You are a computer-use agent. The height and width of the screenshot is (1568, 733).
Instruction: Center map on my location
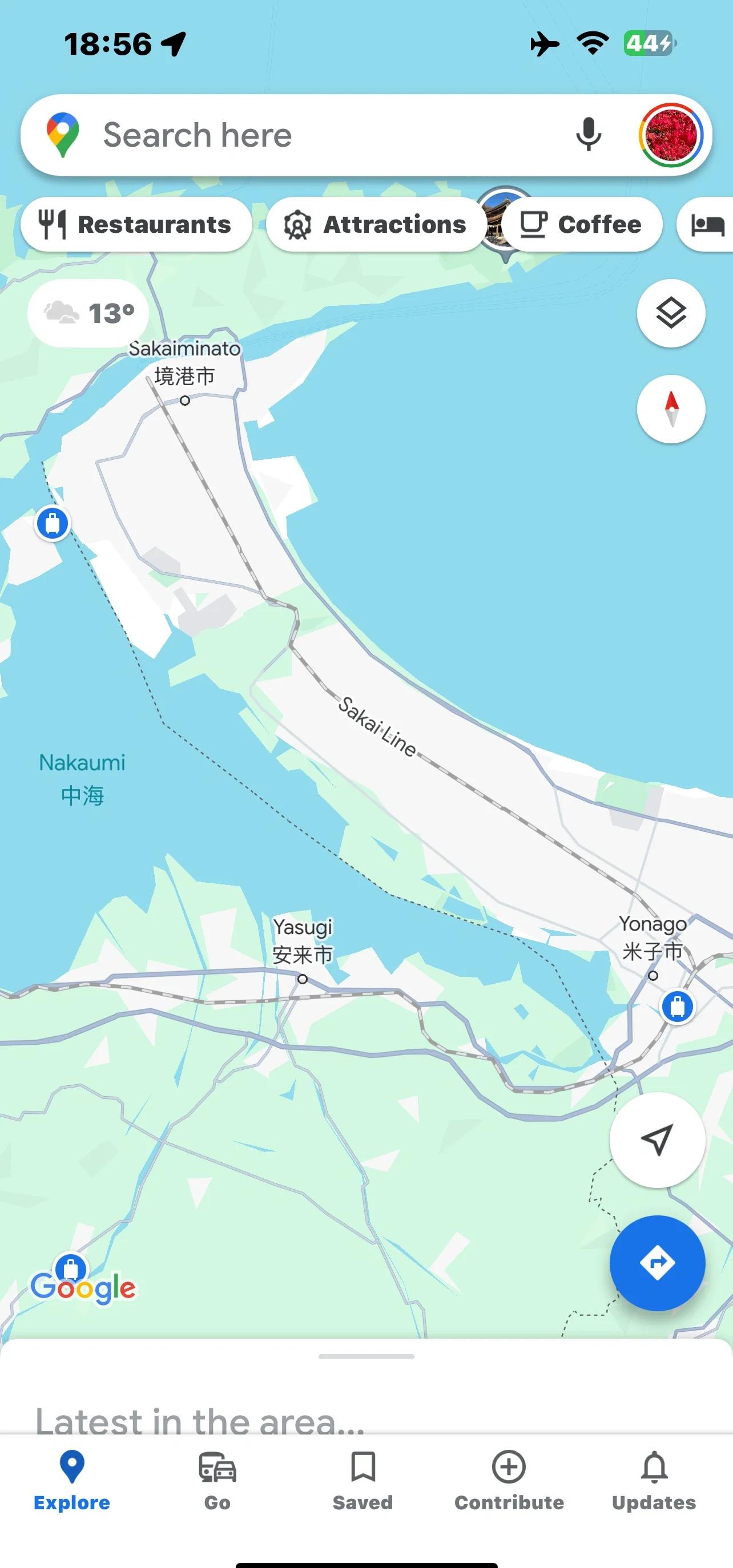pyautogui.click(x=657, y=1139)
